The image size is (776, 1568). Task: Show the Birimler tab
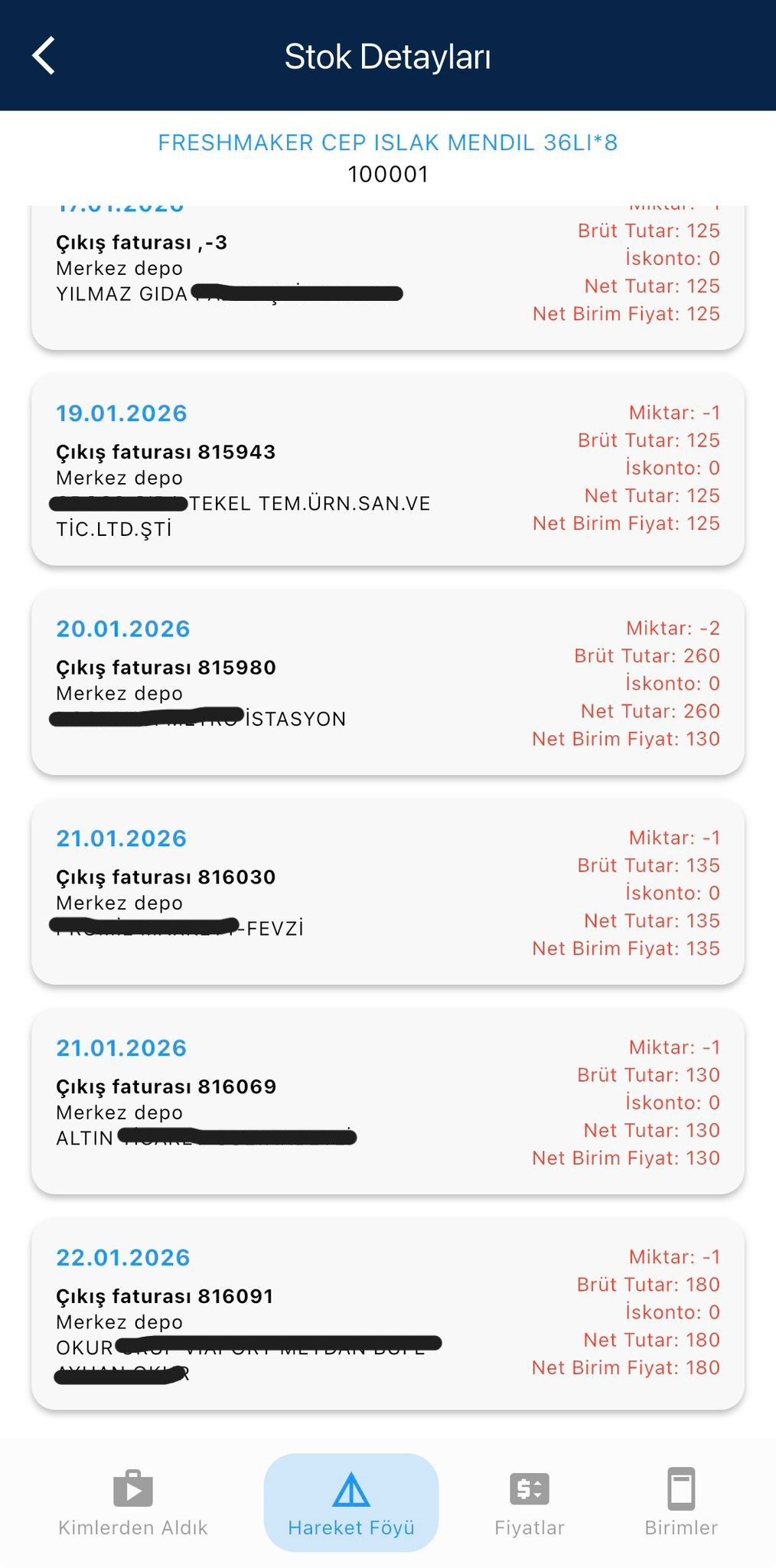tap(681, 1502)
